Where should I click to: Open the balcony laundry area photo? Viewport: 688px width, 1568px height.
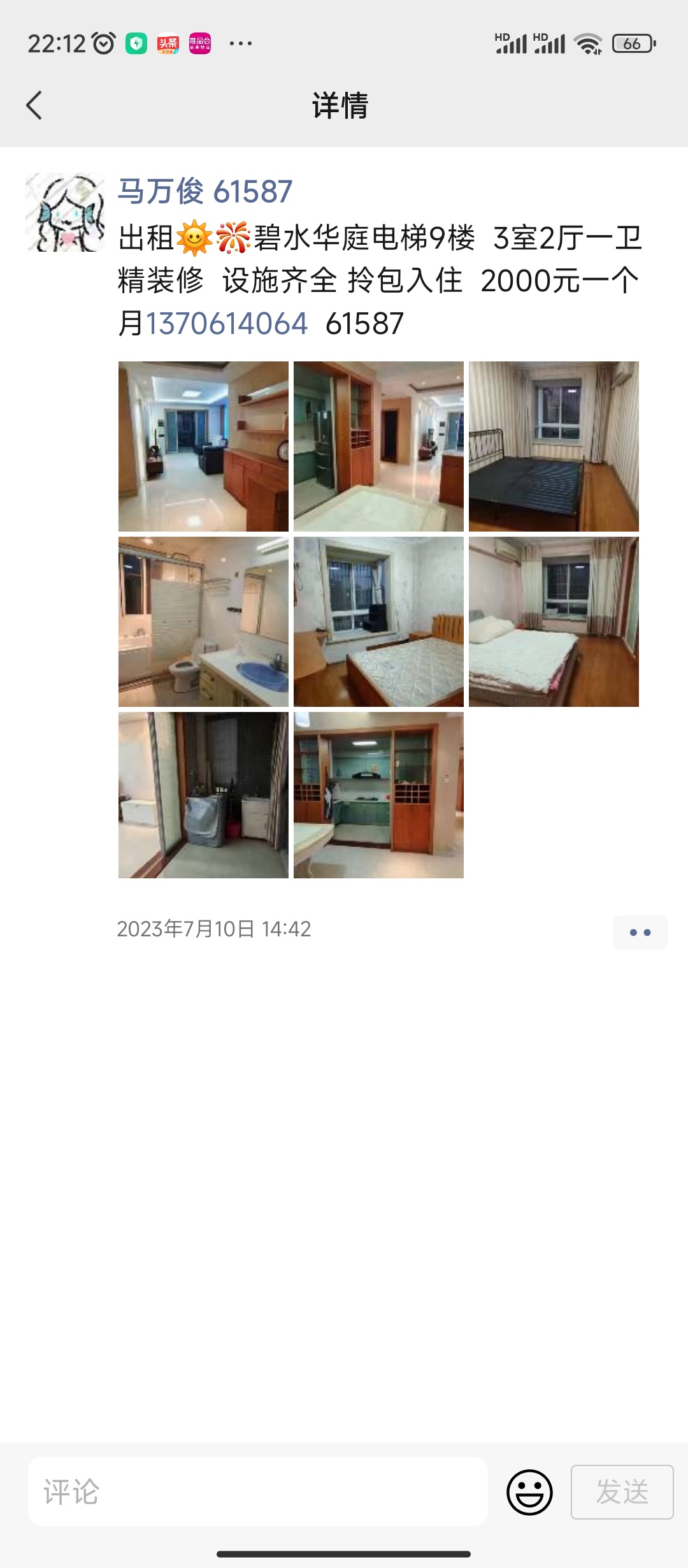click(x=203, y=795)
